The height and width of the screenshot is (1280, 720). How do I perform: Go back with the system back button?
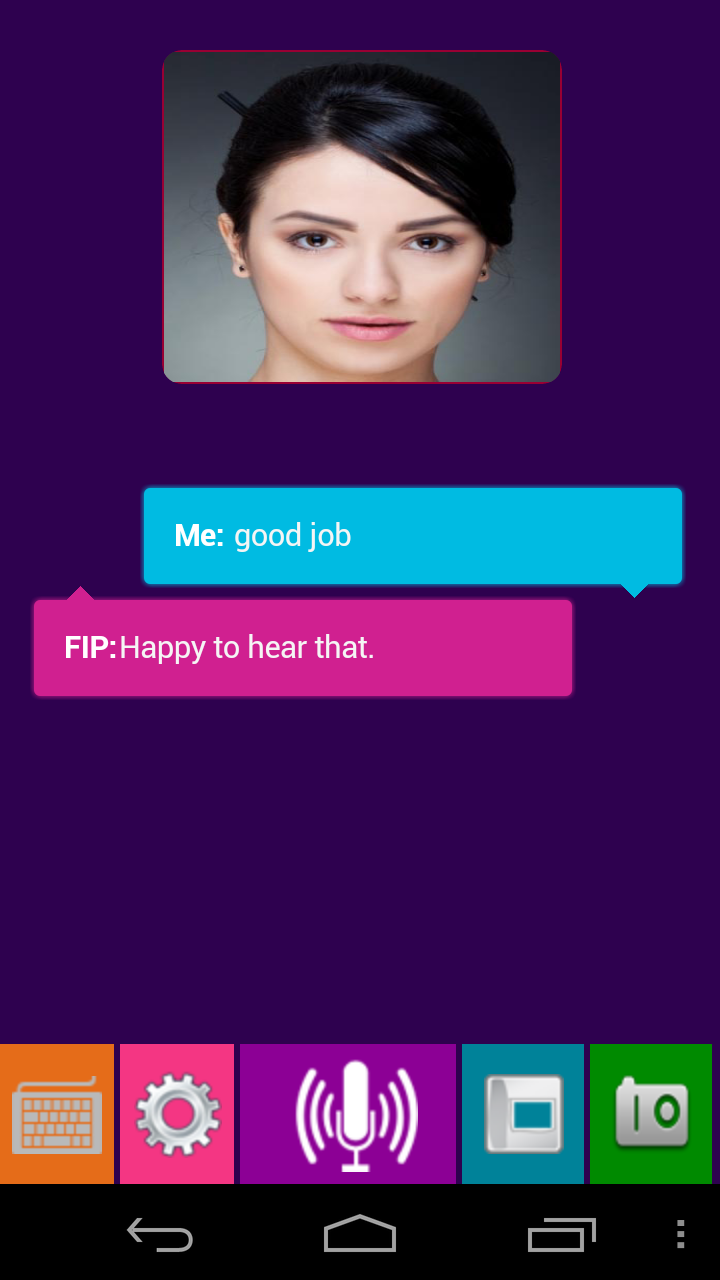160,1234
